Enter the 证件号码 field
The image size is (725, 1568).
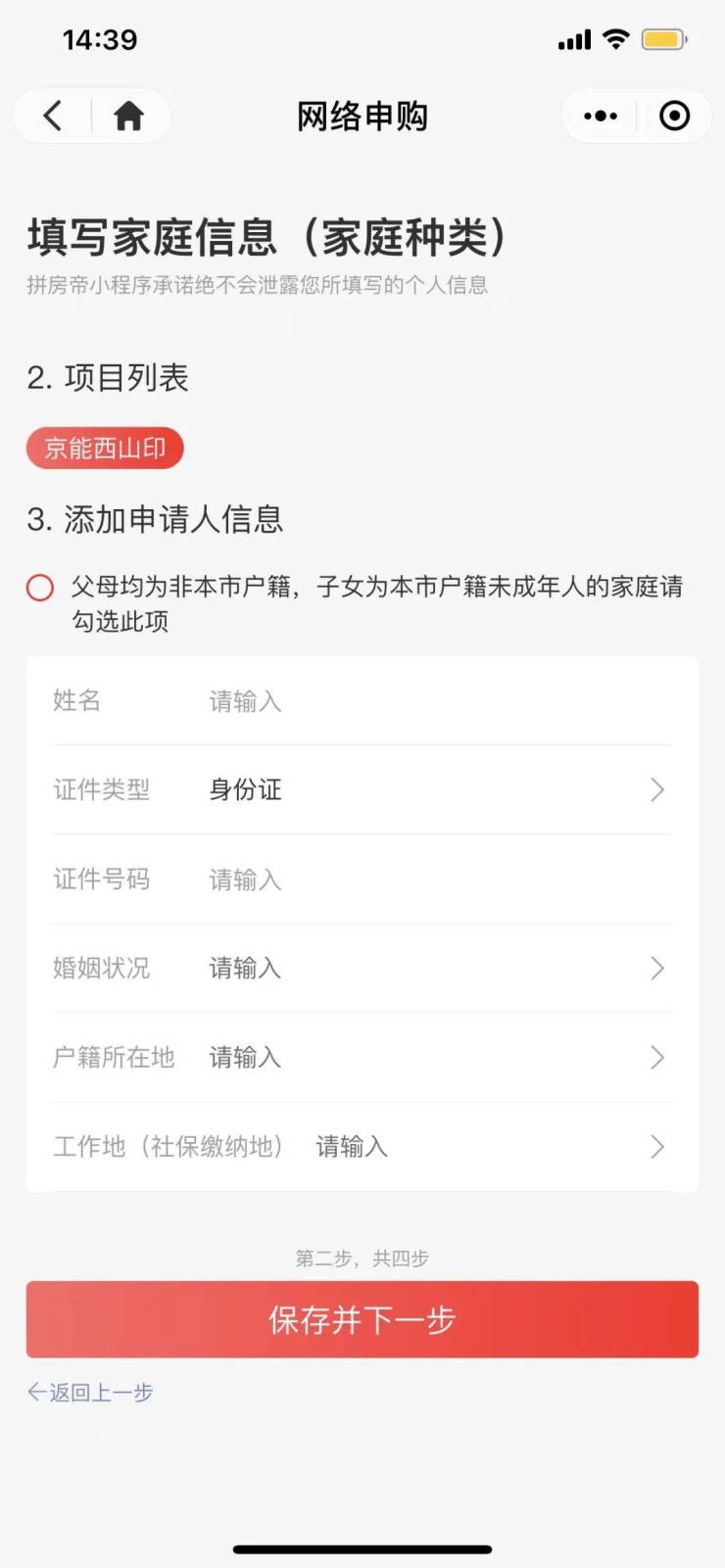pyautogui.click(x=431, y=879)
